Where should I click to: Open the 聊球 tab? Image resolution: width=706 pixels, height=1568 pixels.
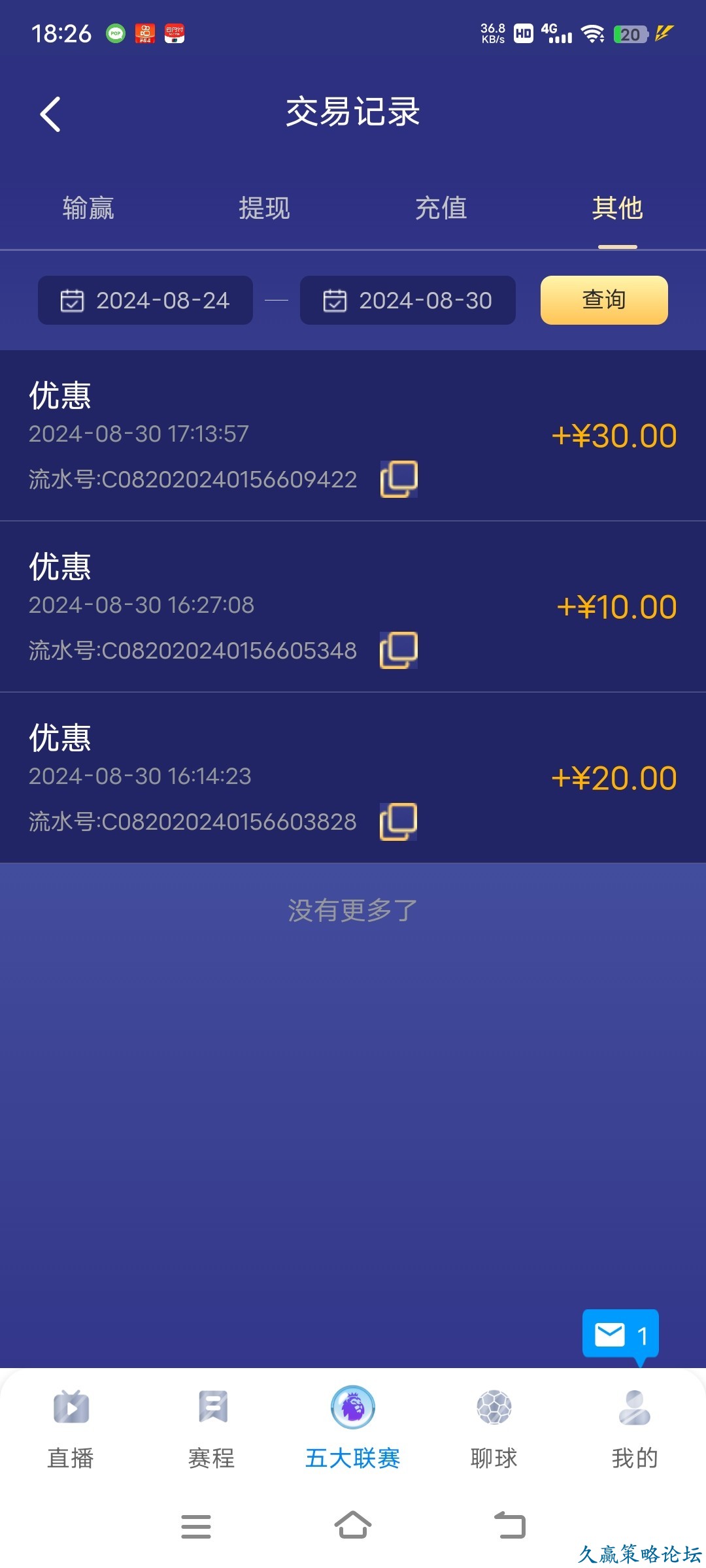(494, 1427)
